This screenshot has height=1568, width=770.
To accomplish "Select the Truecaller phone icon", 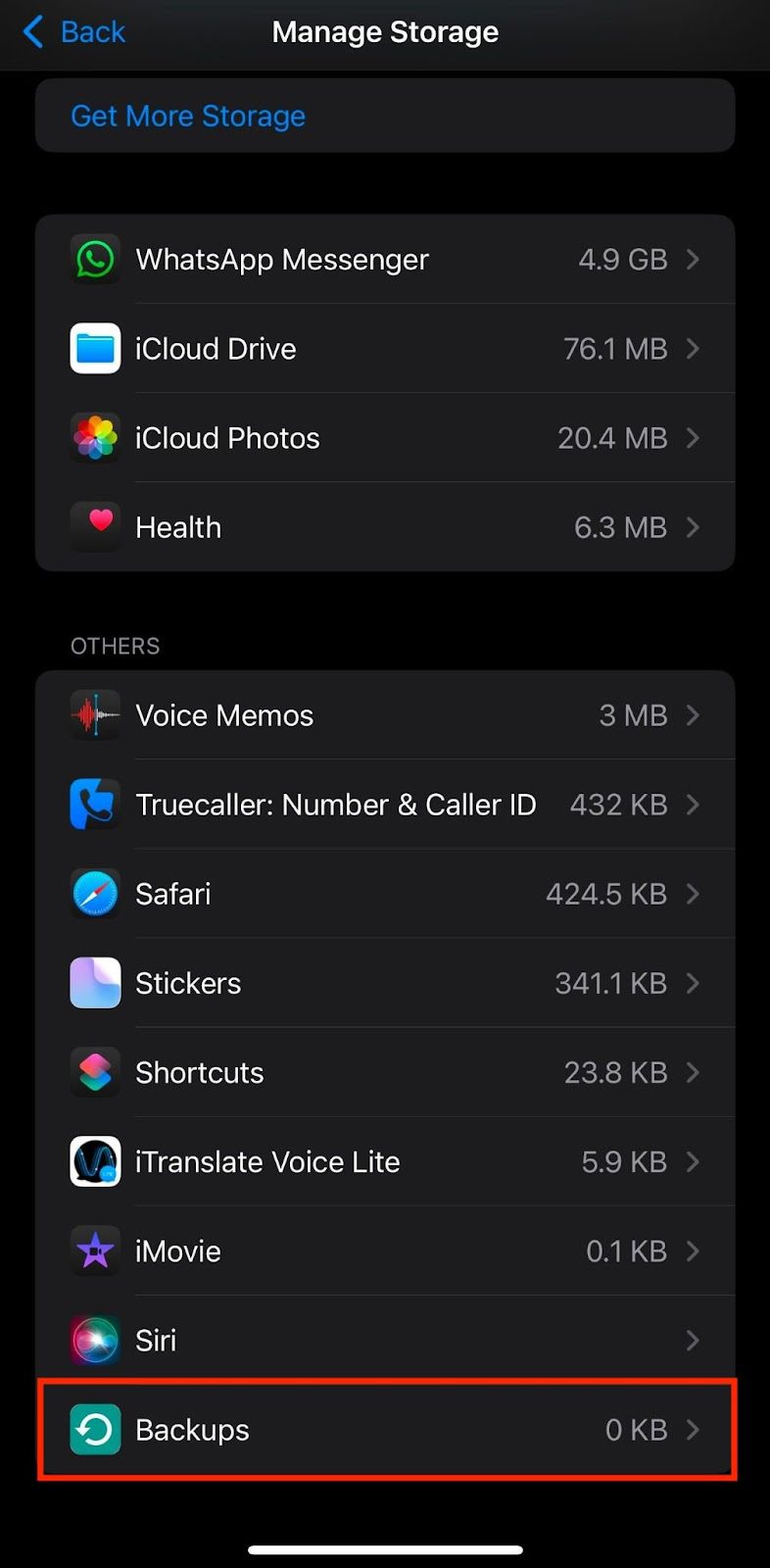I will [94, 804].
